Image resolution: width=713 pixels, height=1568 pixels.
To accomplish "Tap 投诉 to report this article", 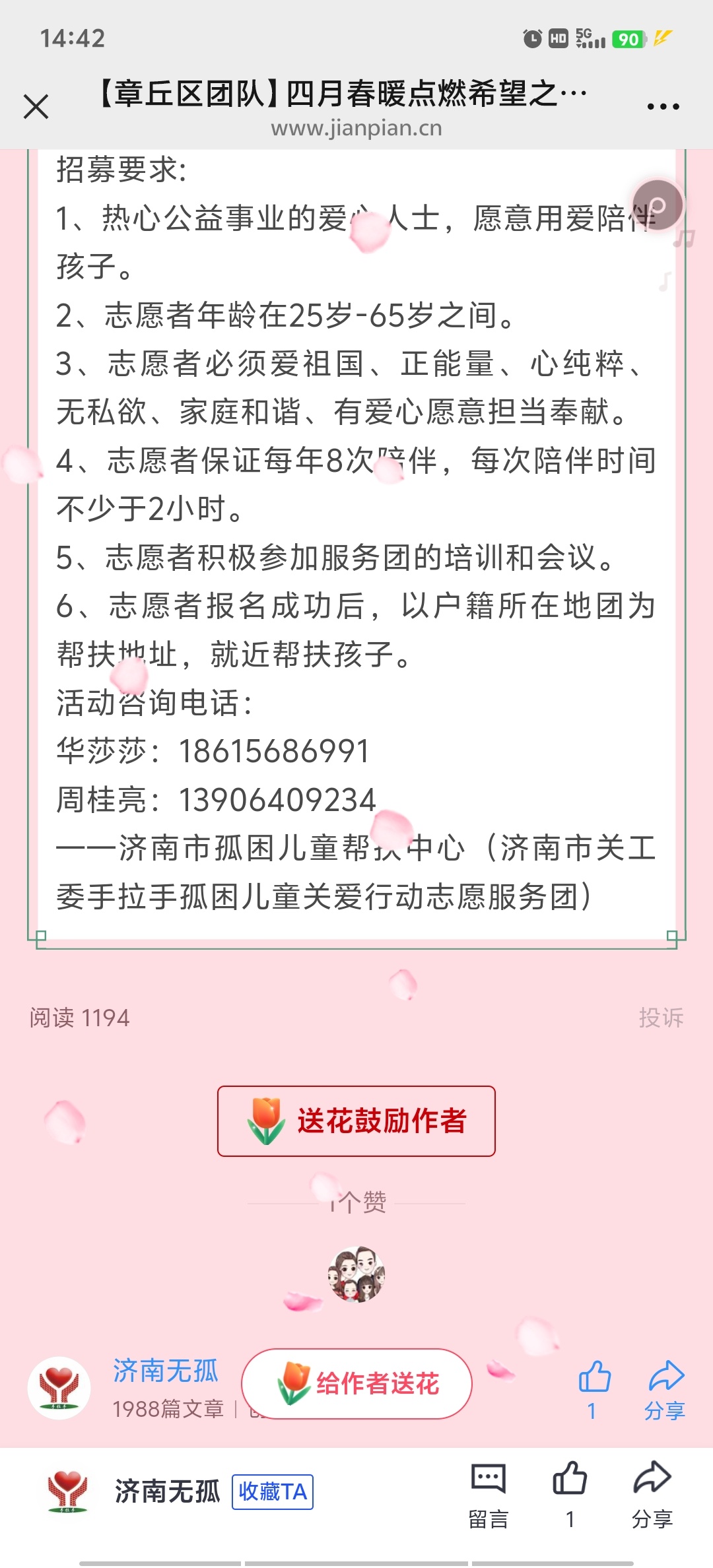I will (660, 1018).
